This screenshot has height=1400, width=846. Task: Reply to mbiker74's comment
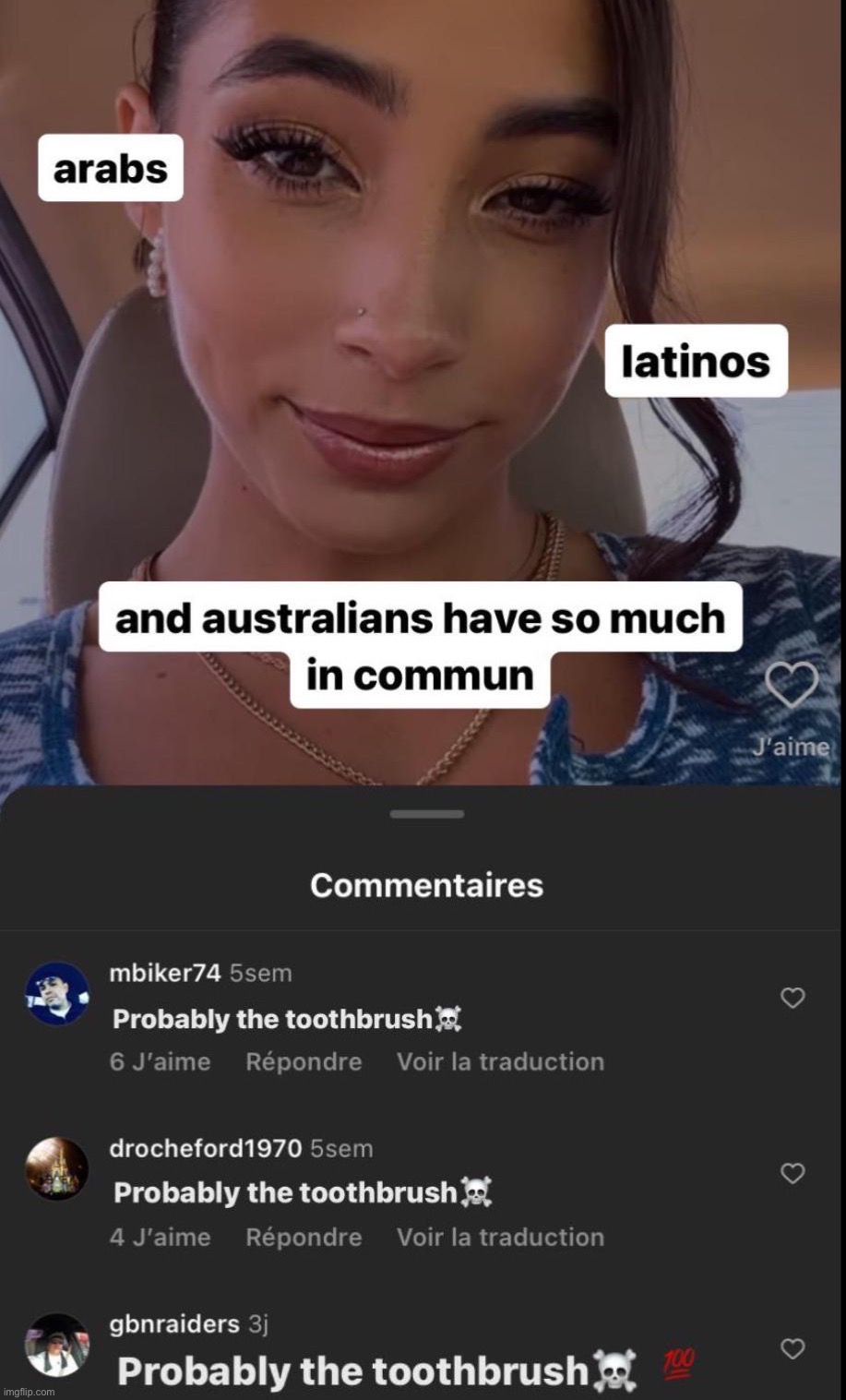pos(304,1062)
